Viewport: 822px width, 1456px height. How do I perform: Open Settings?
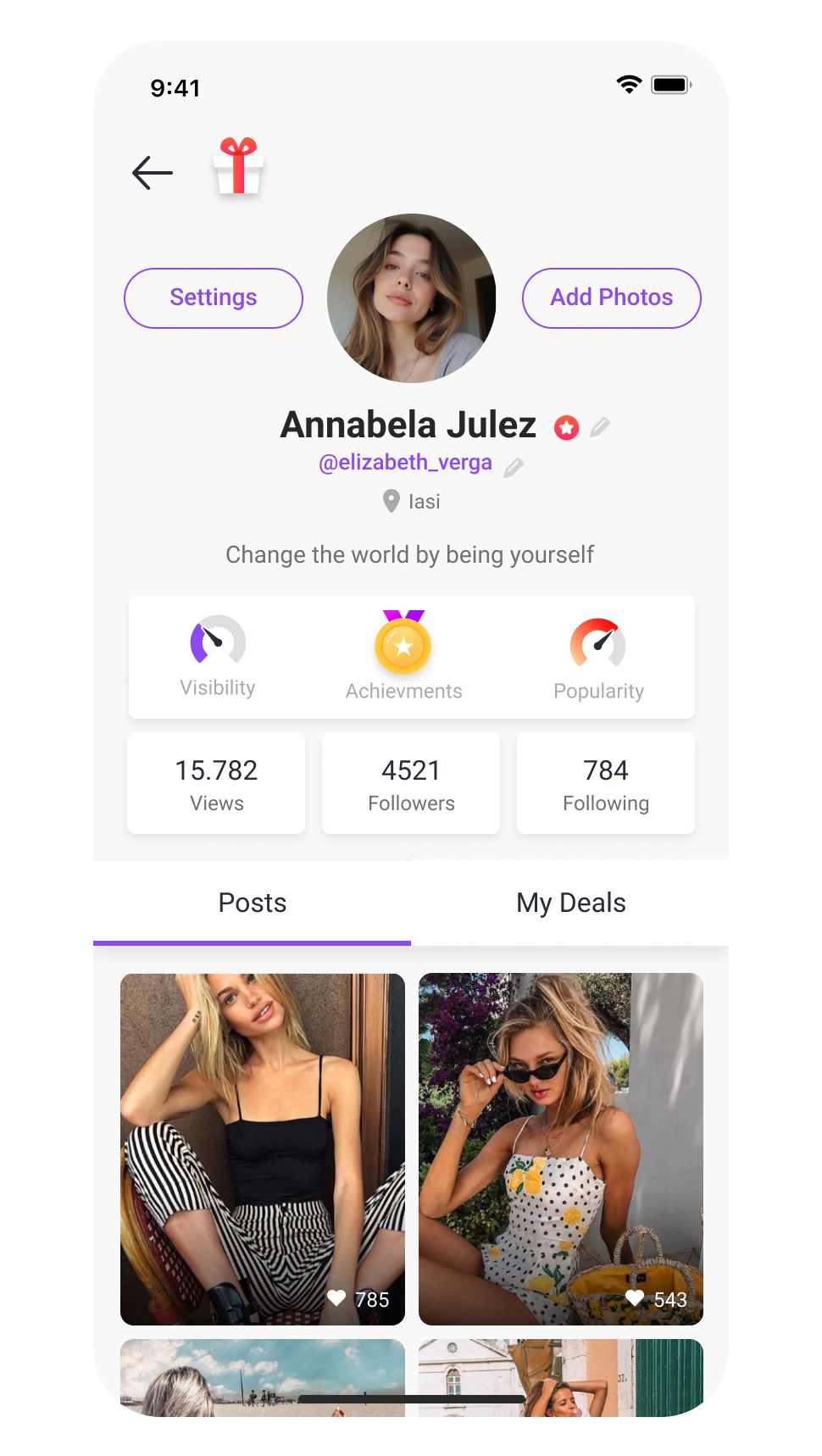(214, 298)
